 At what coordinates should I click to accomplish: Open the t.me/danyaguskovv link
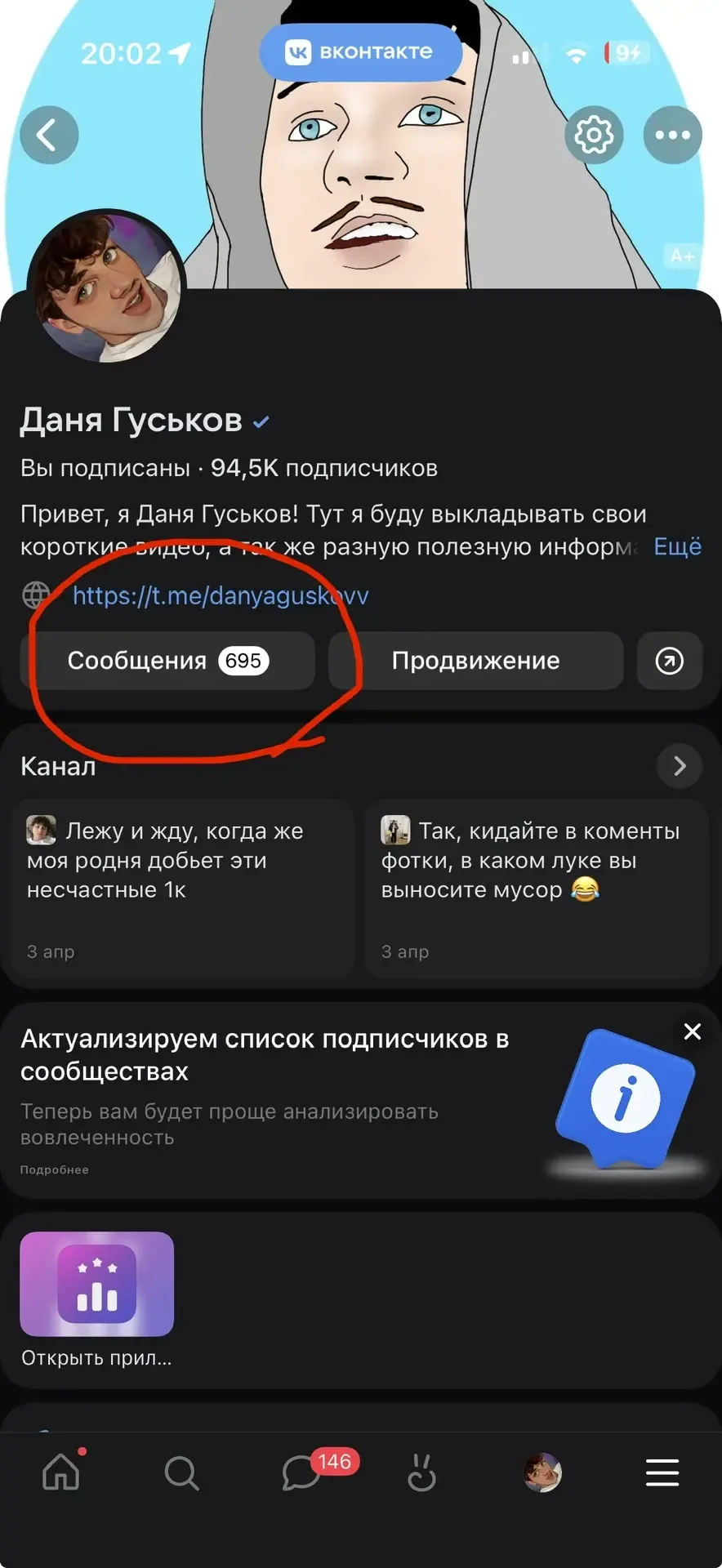click(221, 595)
